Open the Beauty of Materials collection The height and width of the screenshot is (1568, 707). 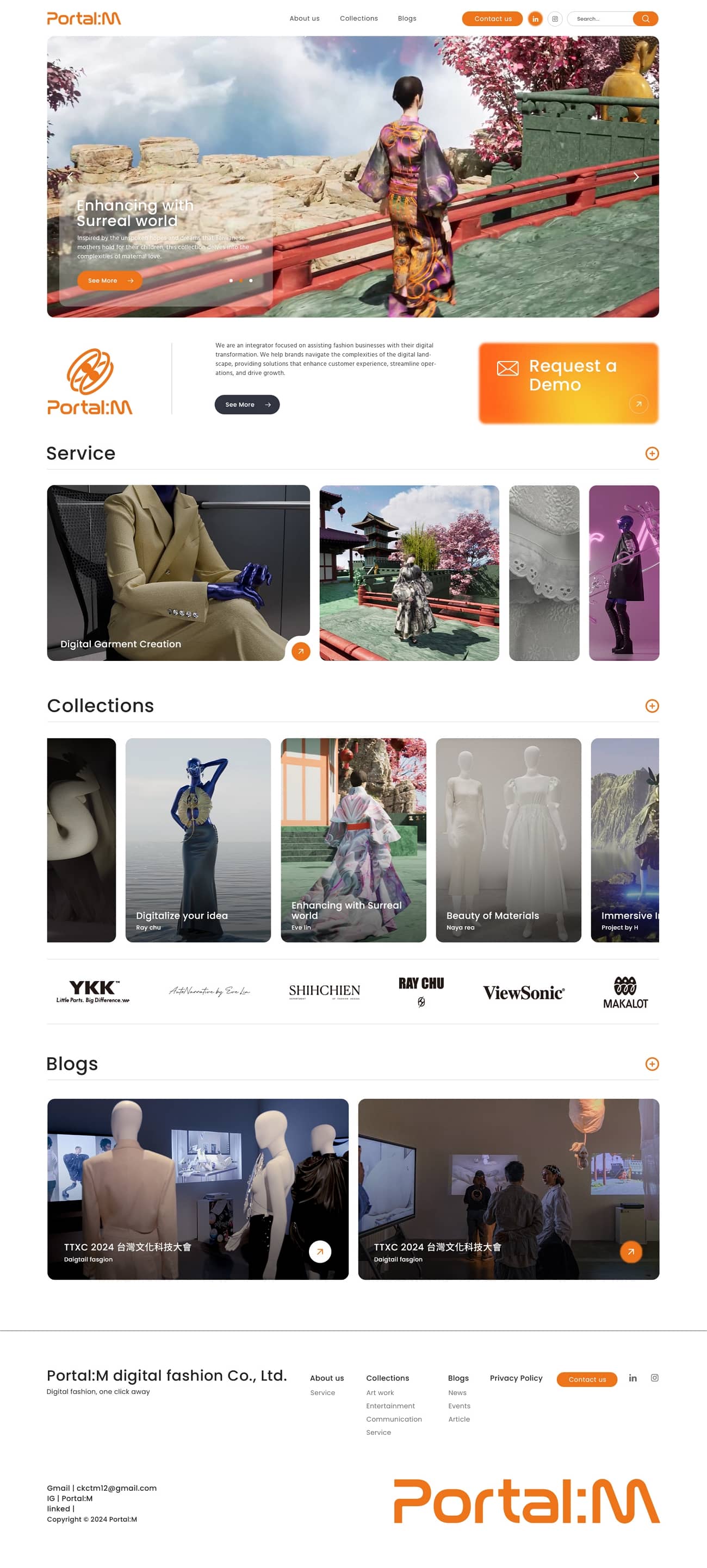(508, 840)
